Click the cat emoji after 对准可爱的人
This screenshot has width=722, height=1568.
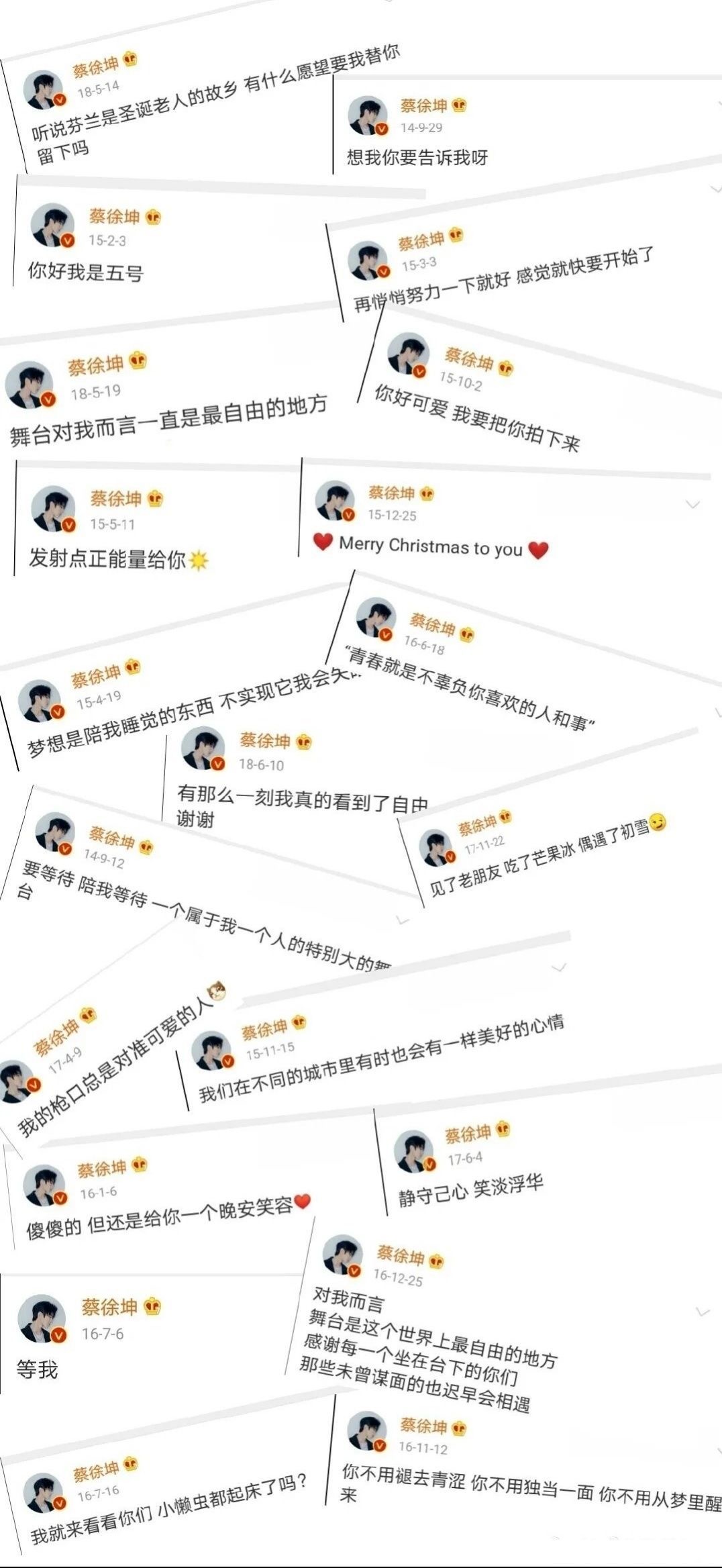click(217, 991)
